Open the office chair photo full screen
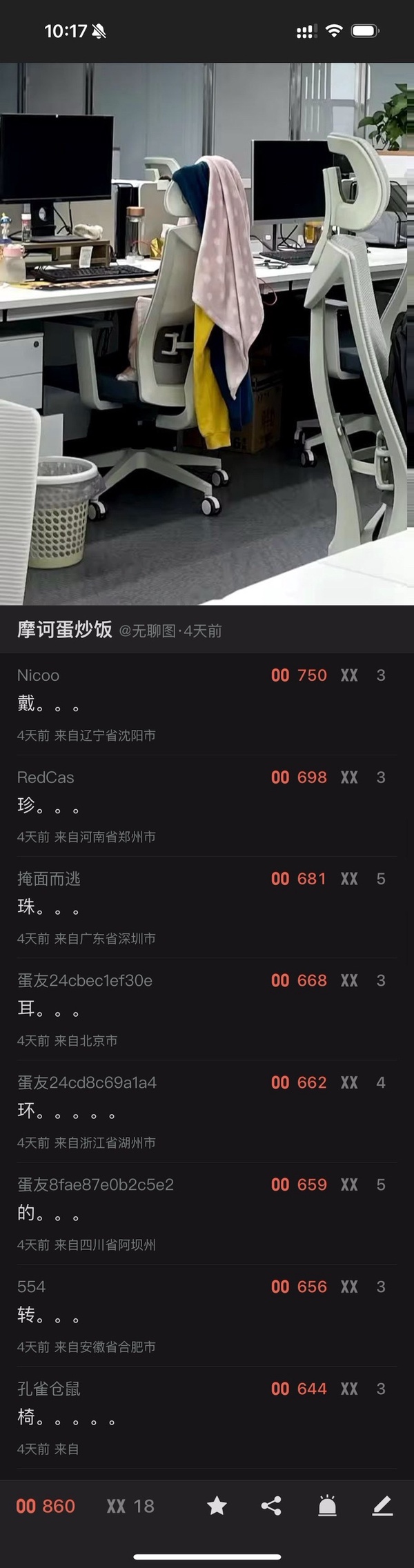 (x=207, y=334)
